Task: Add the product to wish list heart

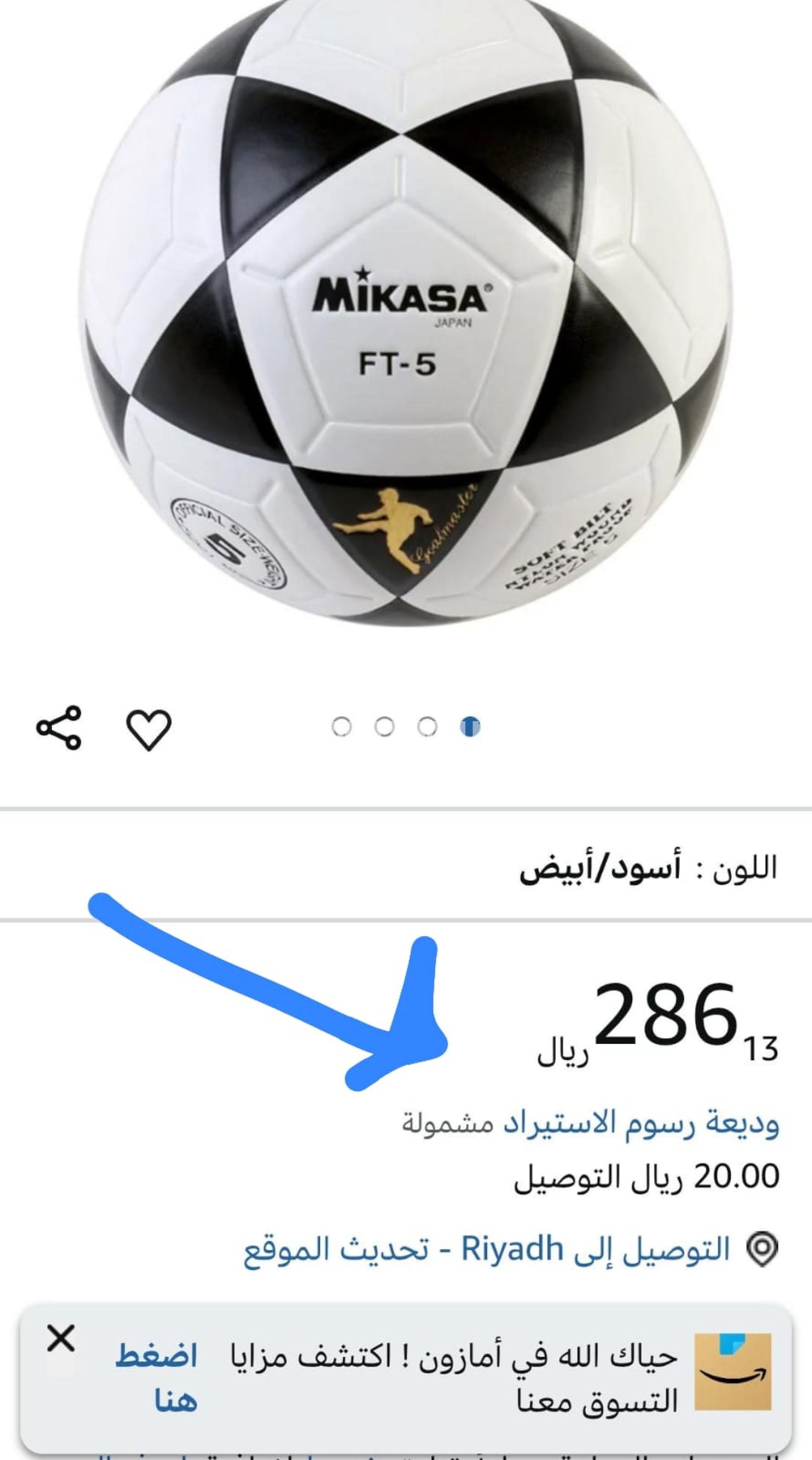Action: [x=148, y=729]
